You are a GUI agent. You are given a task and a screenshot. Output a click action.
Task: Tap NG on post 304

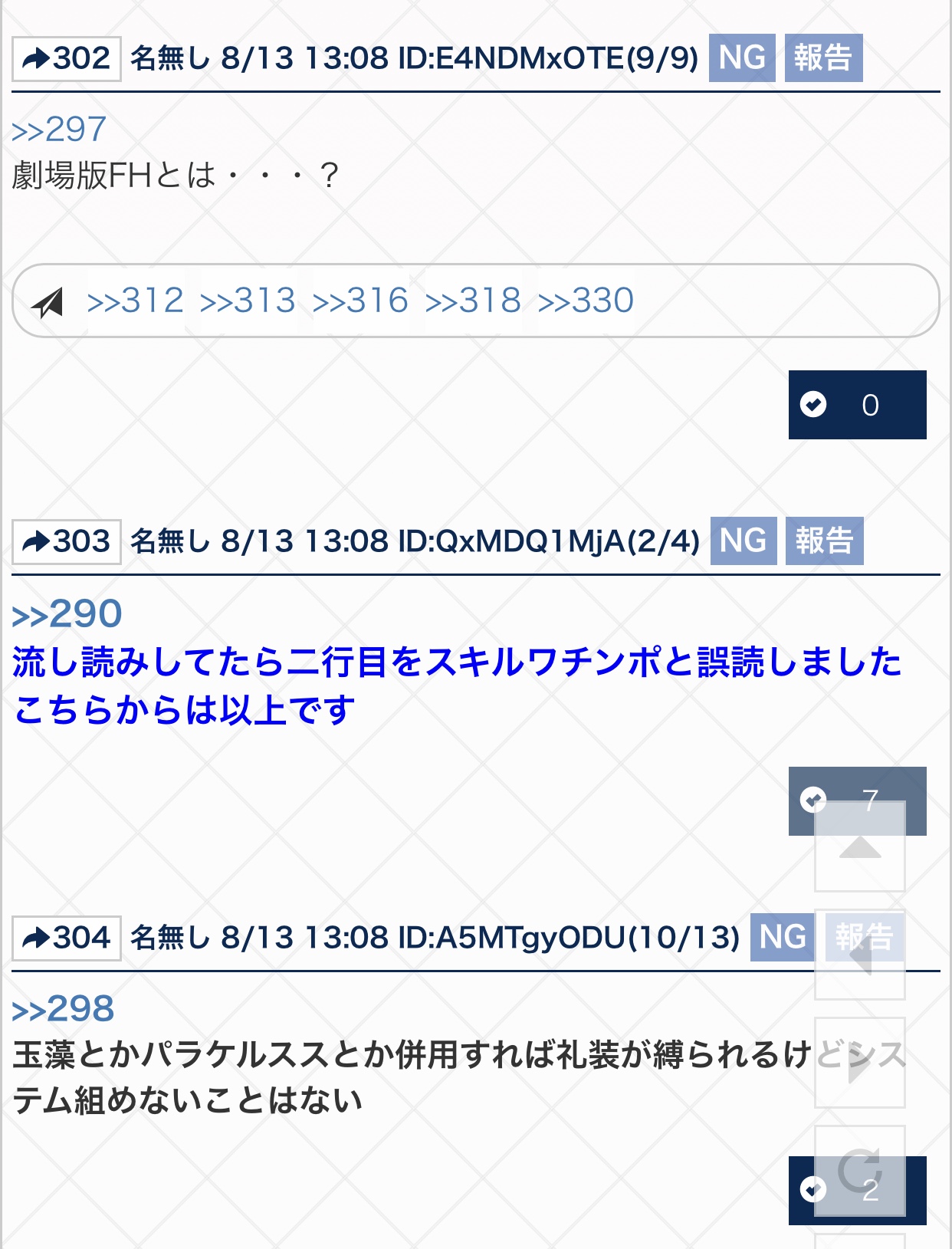tap(782, 938)
